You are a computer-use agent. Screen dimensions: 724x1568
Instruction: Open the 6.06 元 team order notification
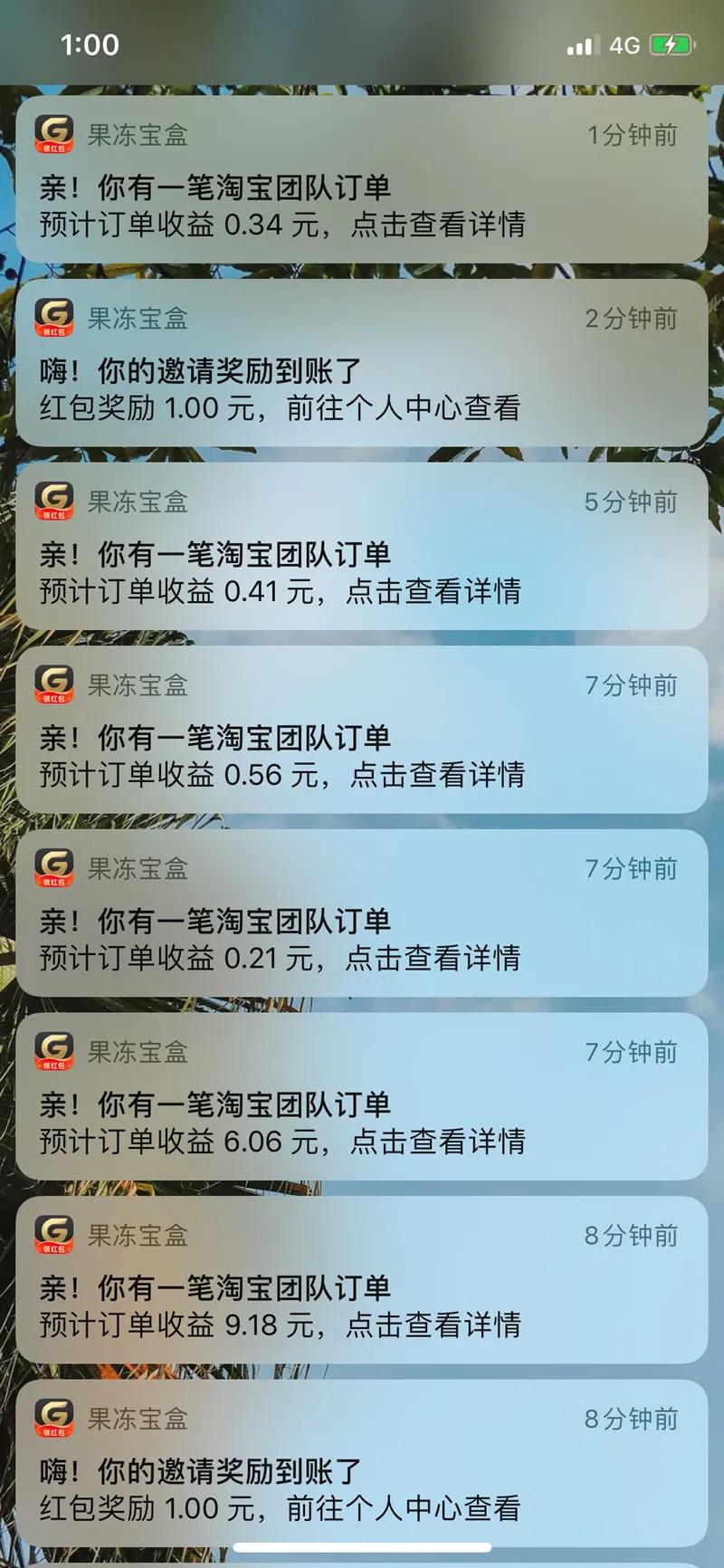(362, 1098)
